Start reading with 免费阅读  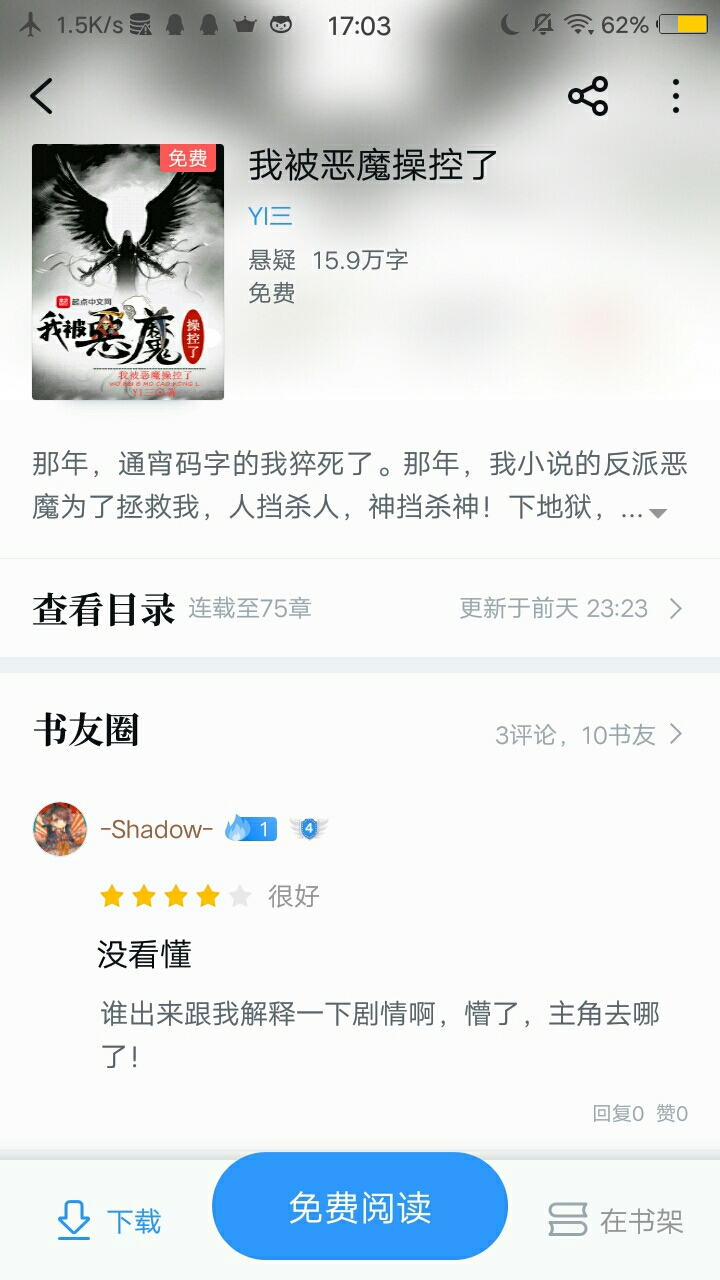360,1207
